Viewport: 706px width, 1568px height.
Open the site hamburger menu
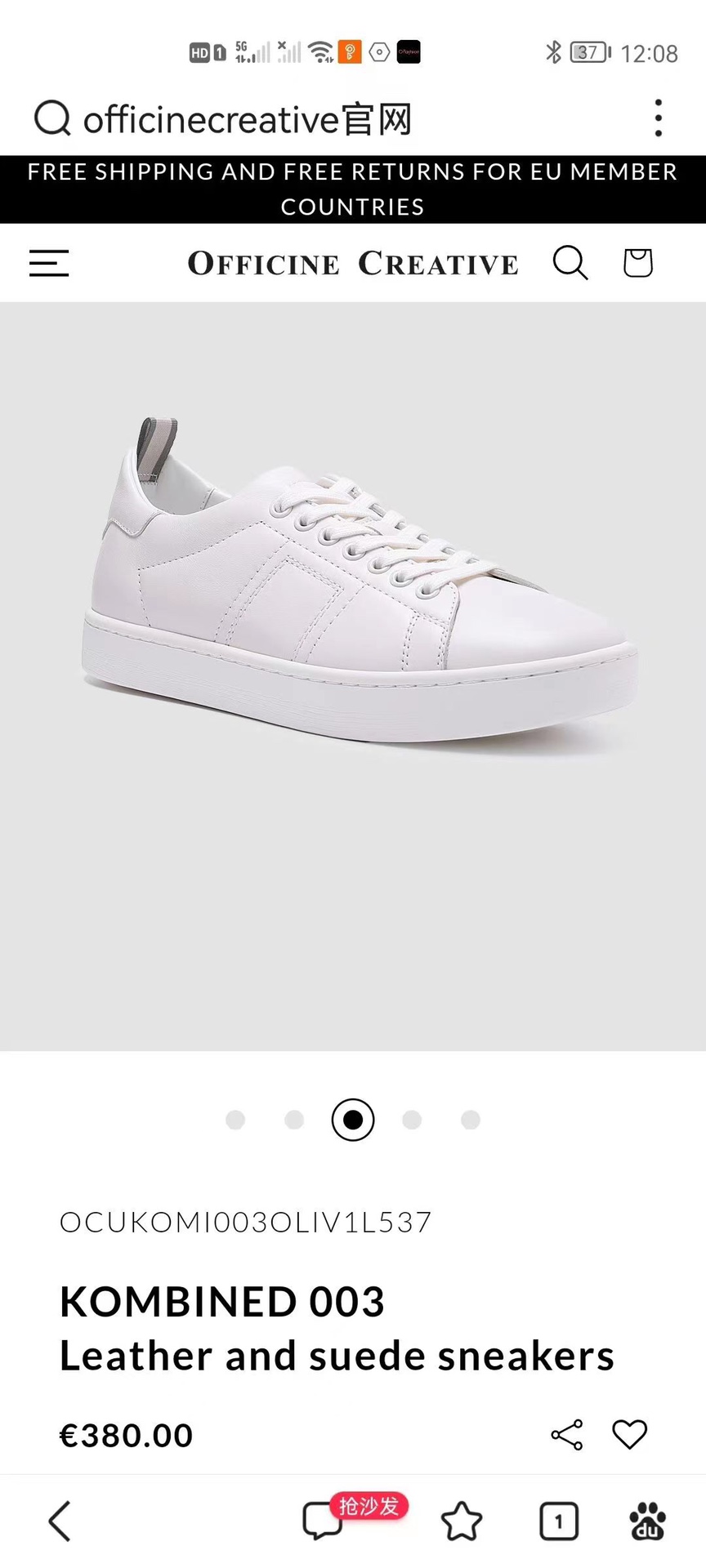point(49,263)
